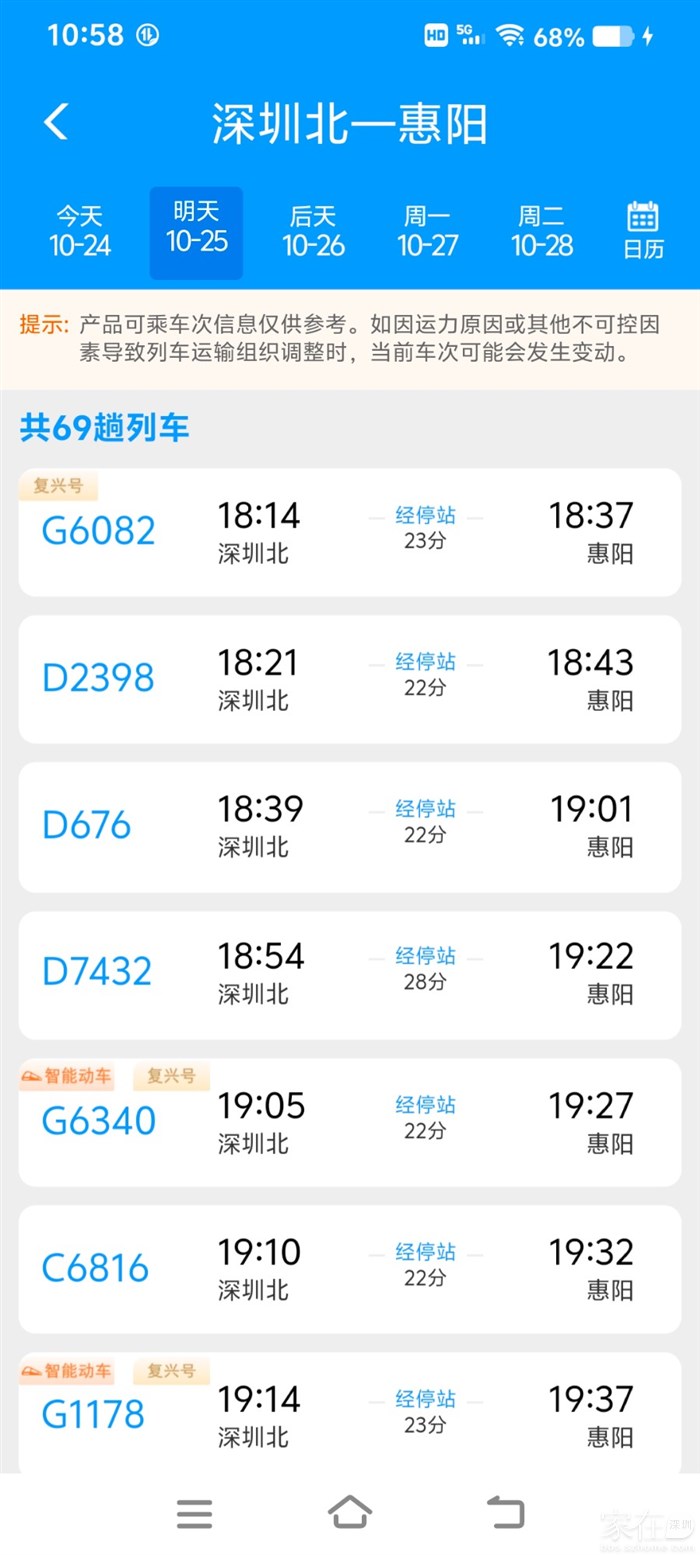Go back using the top-left arrow

click(x=56, y=122)
